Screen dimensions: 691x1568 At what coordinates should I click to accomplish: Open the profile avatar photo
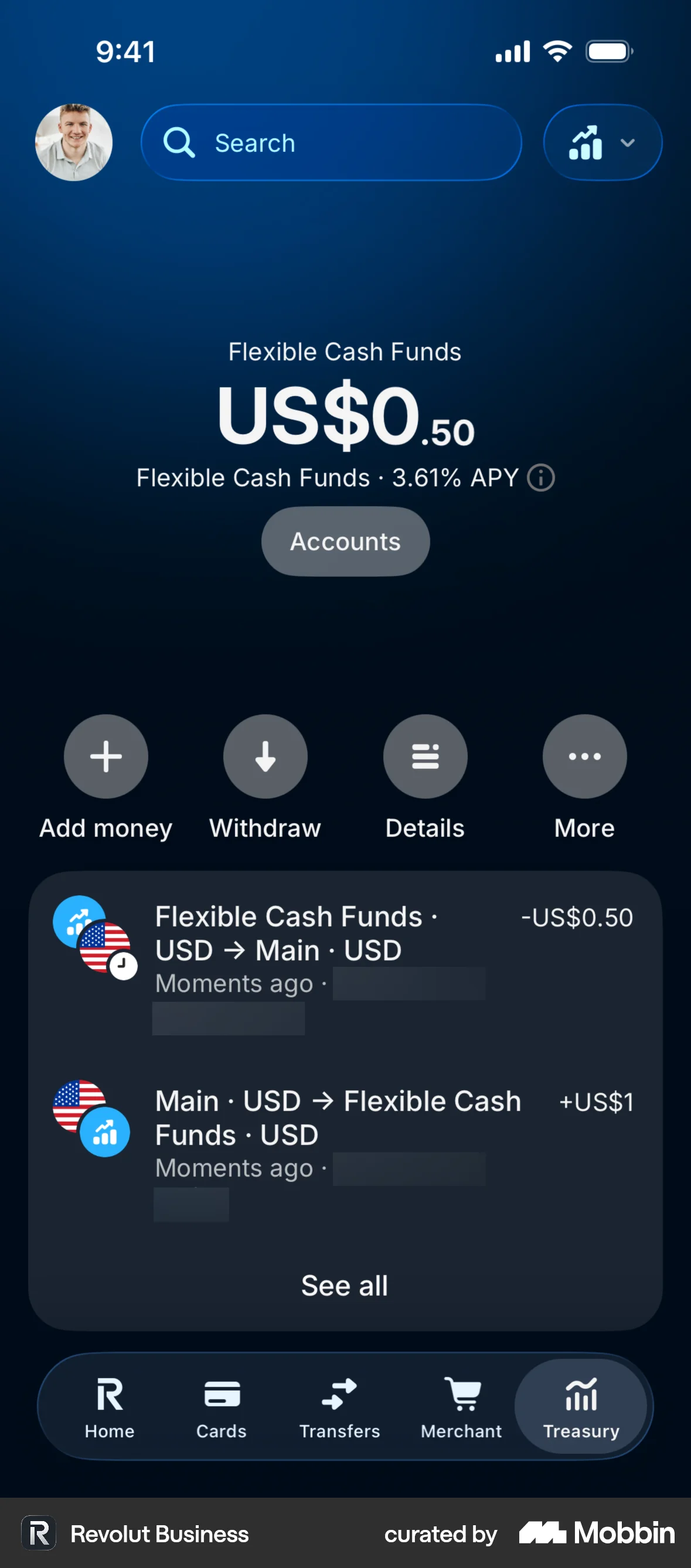click(74, 142)
